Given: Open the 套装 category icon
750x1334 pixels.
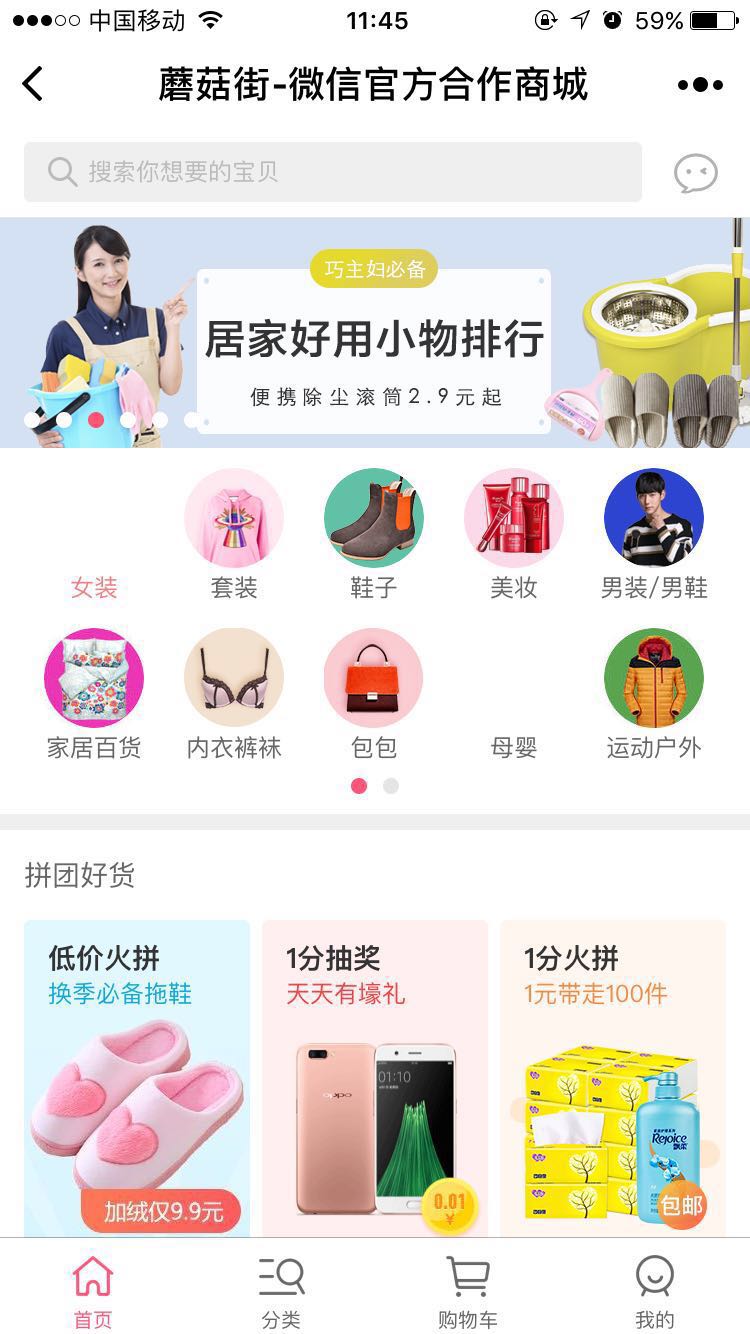Looking at the screenshot, I should point(233,519).
